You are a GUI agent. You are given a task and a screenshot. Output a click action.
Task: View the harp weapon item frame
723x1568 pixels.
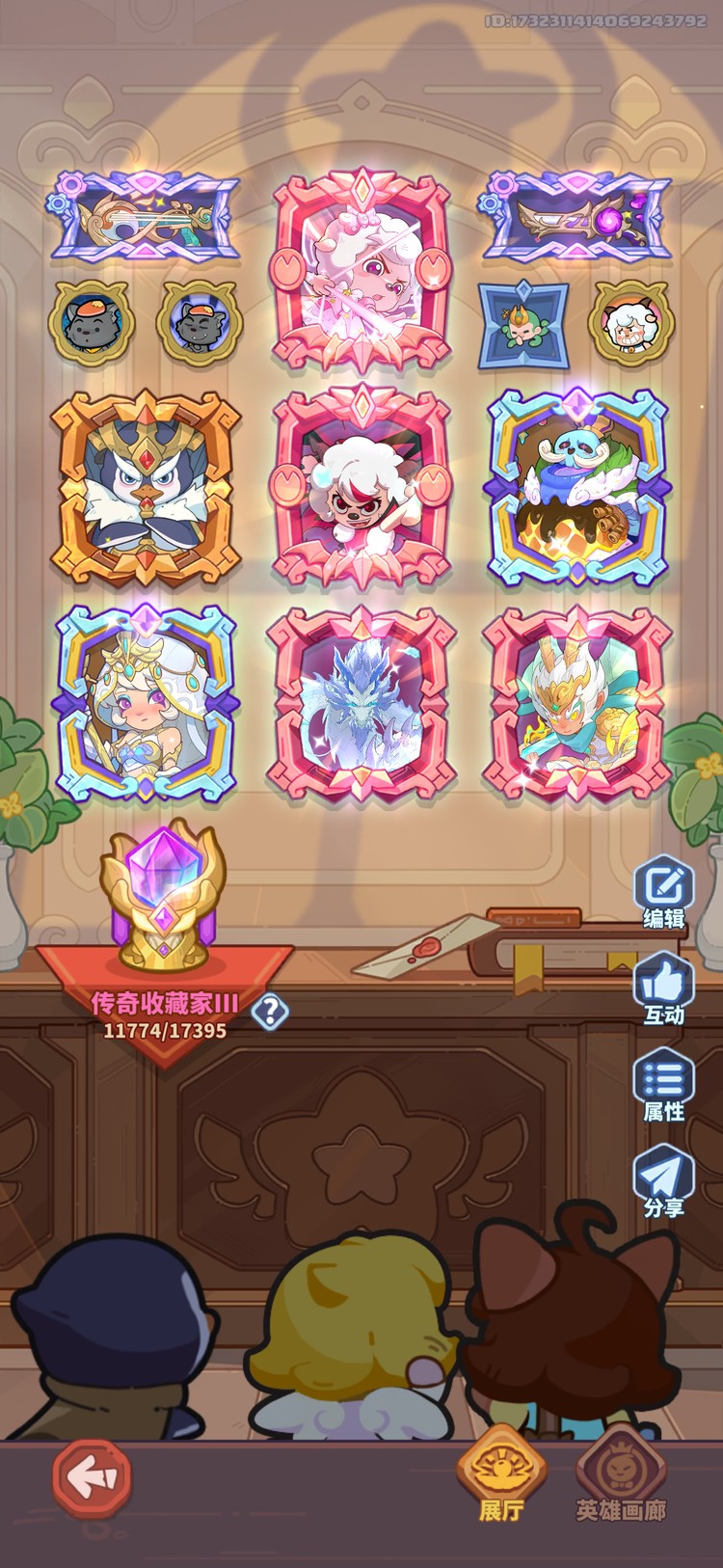[x=145, y=217]
